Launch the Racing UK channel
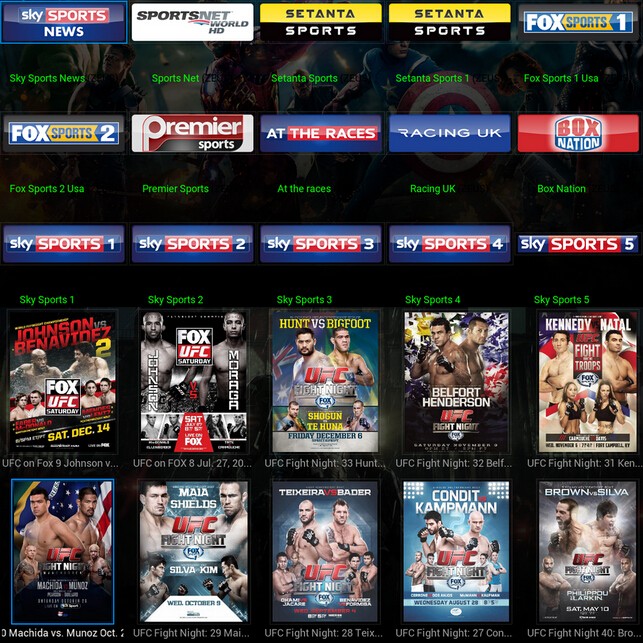The height and width of the screenshot is (643, 643). [x=449, y=133]
